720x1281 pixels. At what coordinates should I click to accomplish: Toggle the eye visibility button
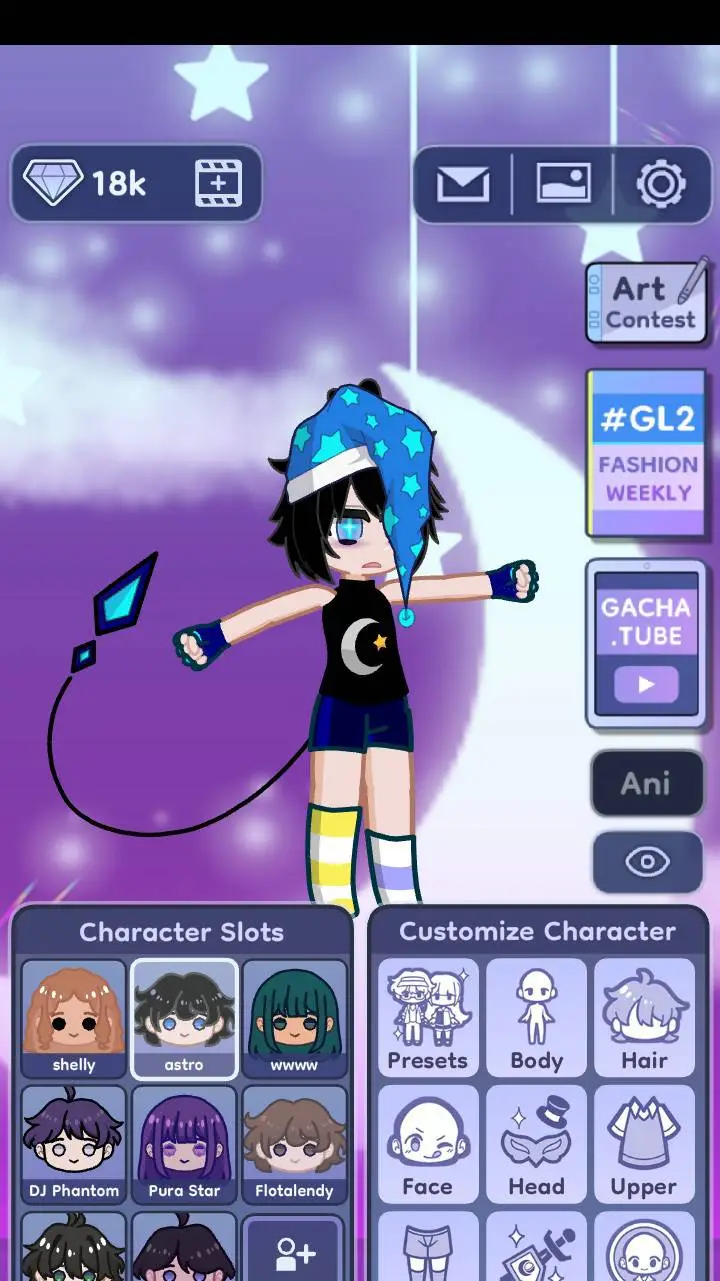click(x=646, y=861)
